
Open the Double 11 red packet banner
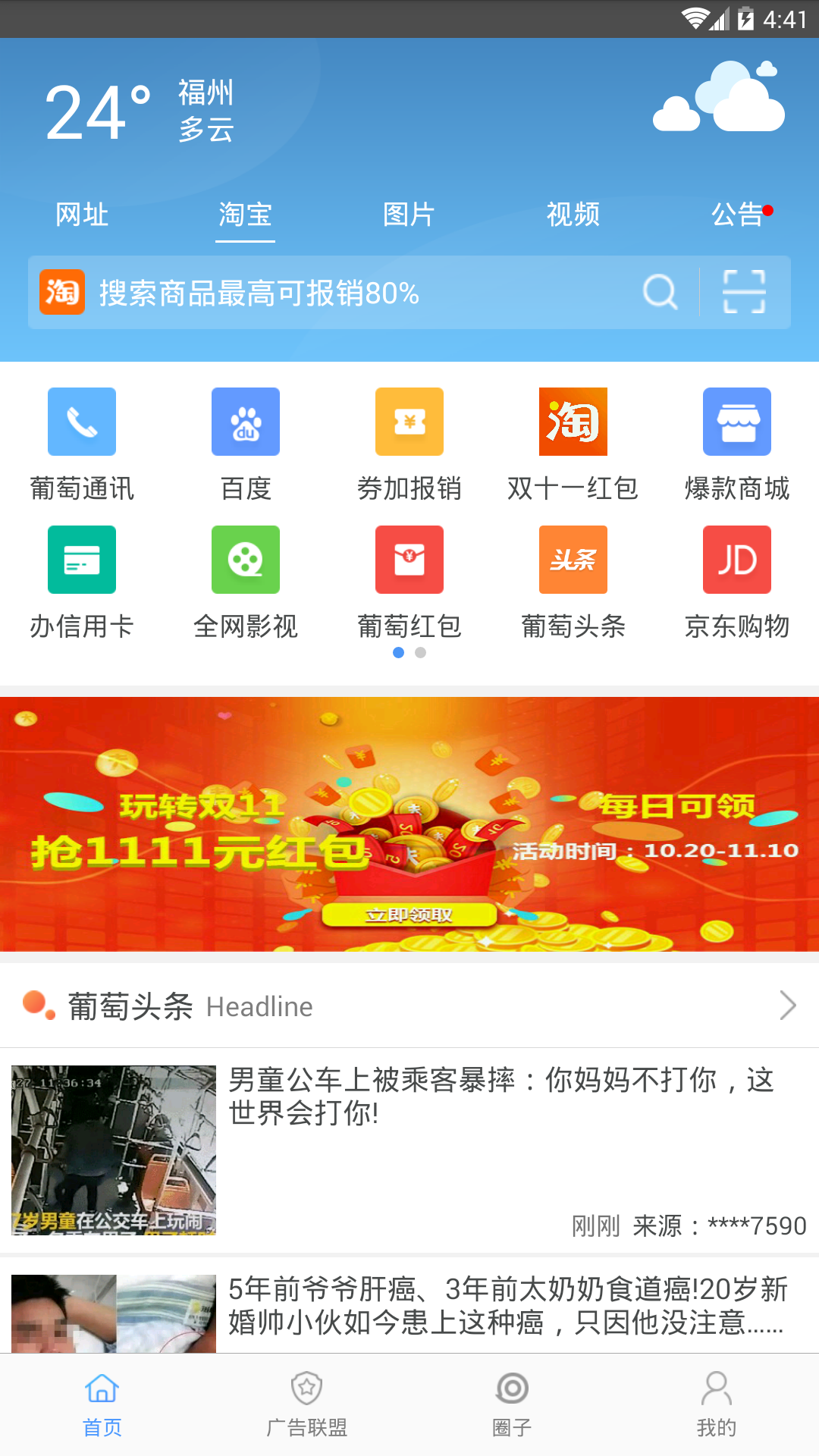(x=409, y=824)
